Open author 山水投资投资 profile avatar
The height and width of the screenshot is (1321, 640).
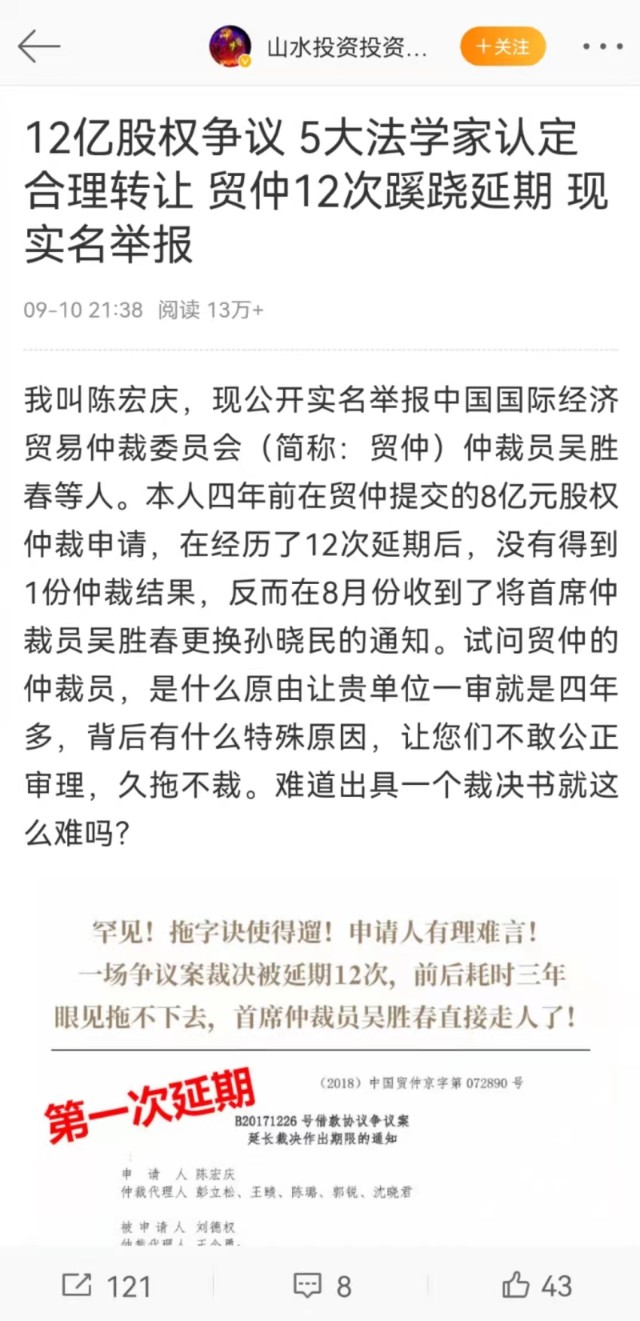click(x=230, y=46)
